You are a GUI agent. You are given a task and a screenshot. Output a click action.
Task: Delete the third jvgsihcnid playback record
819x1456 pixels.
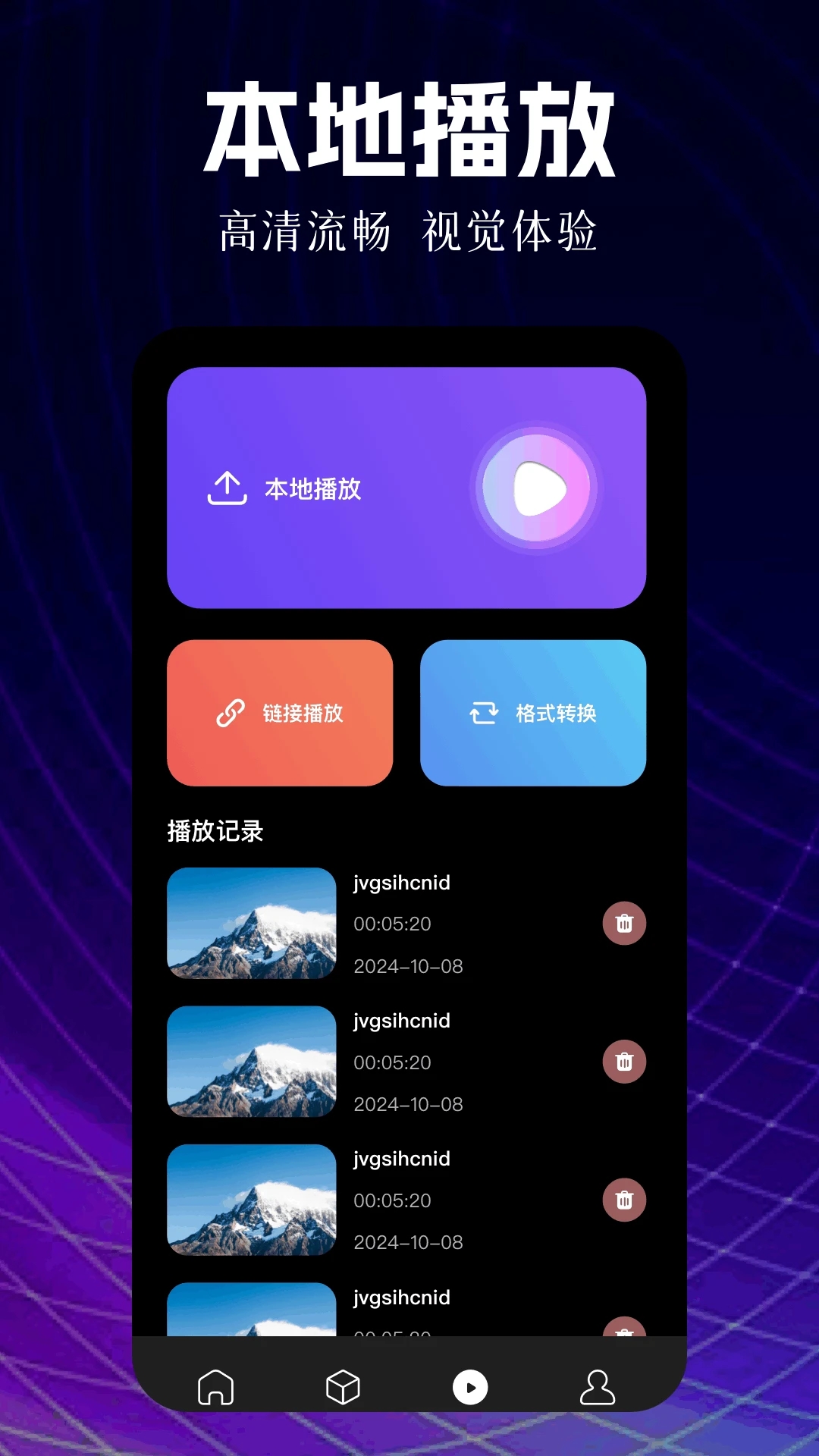click(x=623, y=1200)
